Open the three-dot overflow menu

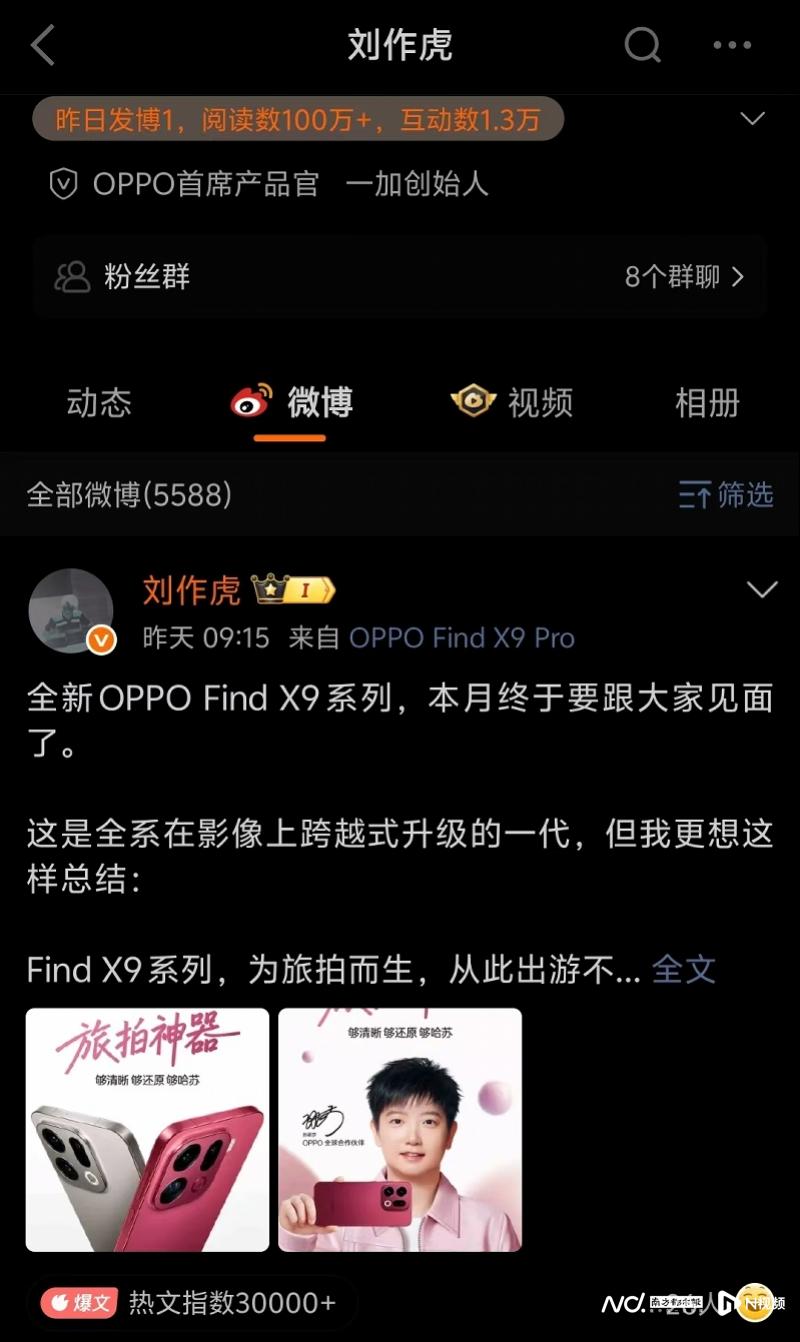pos(732,45)
